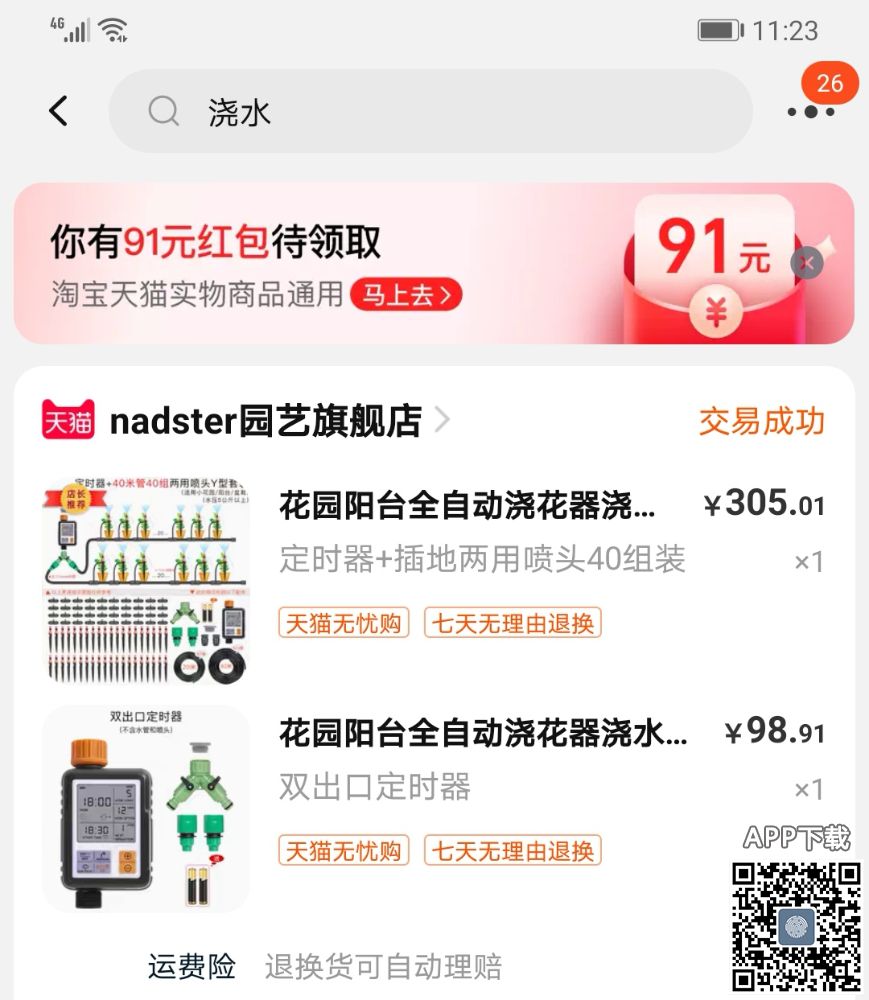Open the three-dot menu with 26 badge
This screenshot has height=1000, width=869.
click(x=811, y=111)
